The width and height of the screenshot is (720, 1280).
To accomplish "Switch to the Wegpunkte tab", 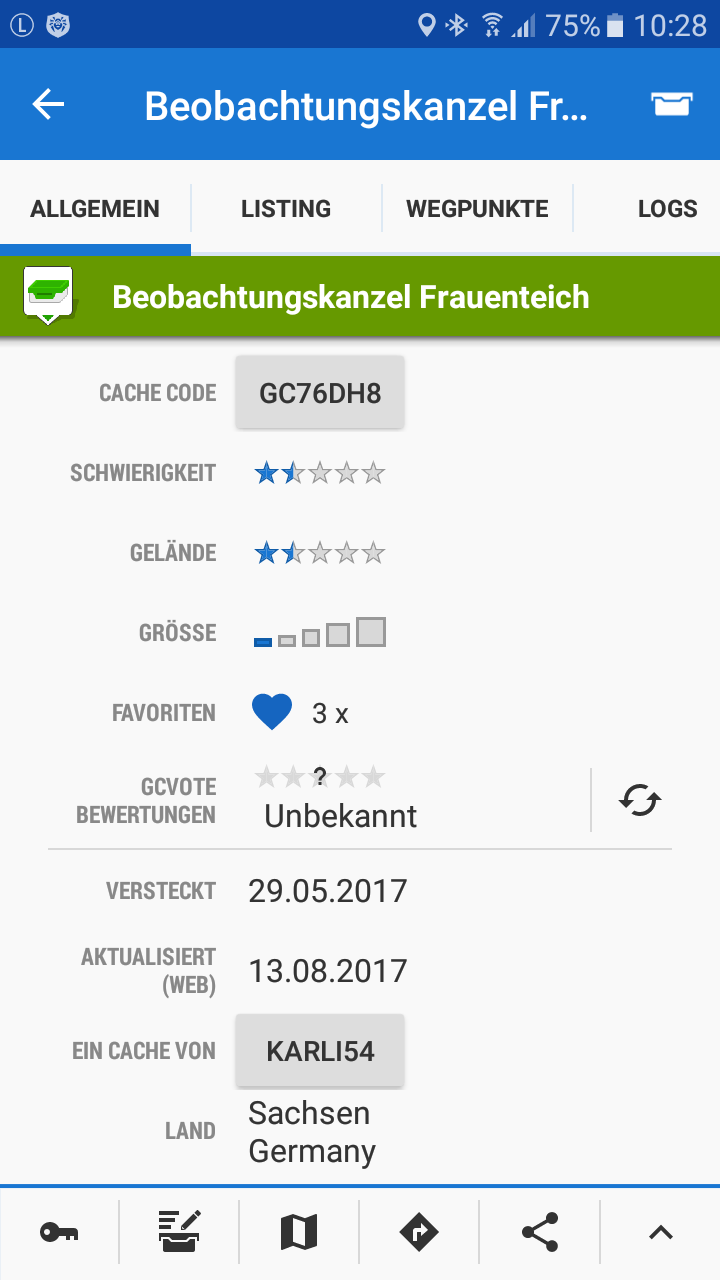I will pyautogui.click(x=477, y=209).
